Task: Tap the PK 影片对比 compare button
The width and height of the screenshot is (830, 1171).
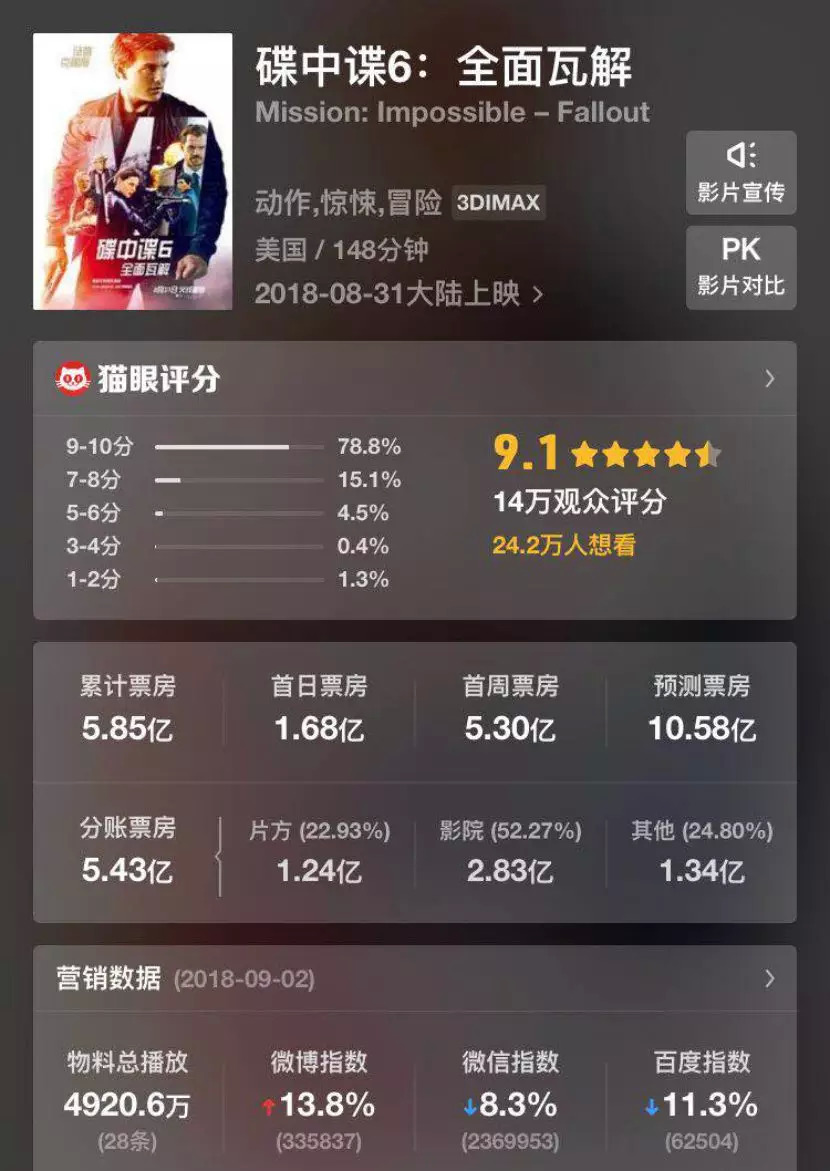Action: 741,267
